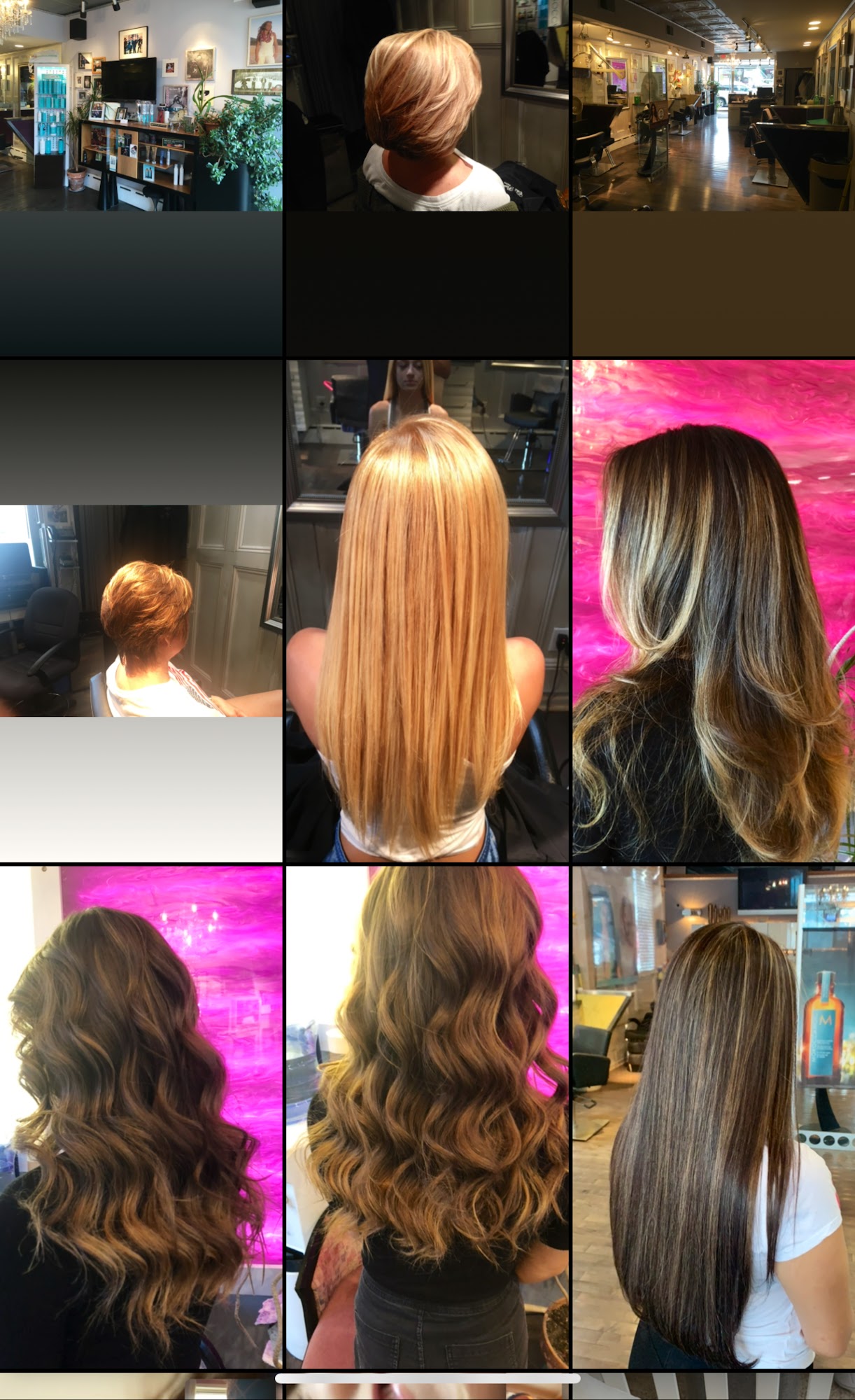View the side-view wavy brown hair photo
855x1400 pixels.
coord(141,1116)
